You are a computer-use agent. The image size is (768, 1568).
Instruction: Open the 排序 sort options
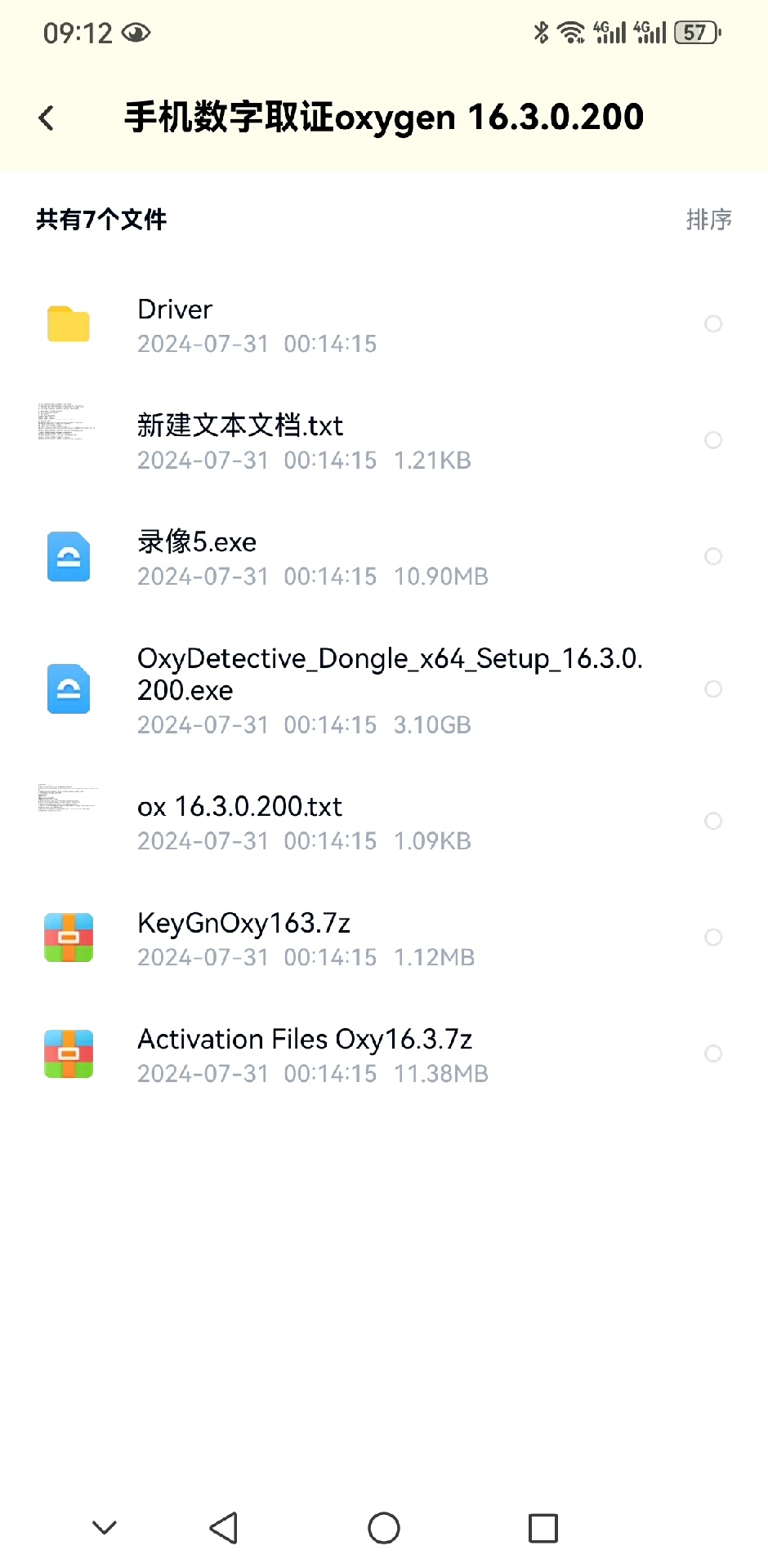pyautogui.click(x=708, y=220)
